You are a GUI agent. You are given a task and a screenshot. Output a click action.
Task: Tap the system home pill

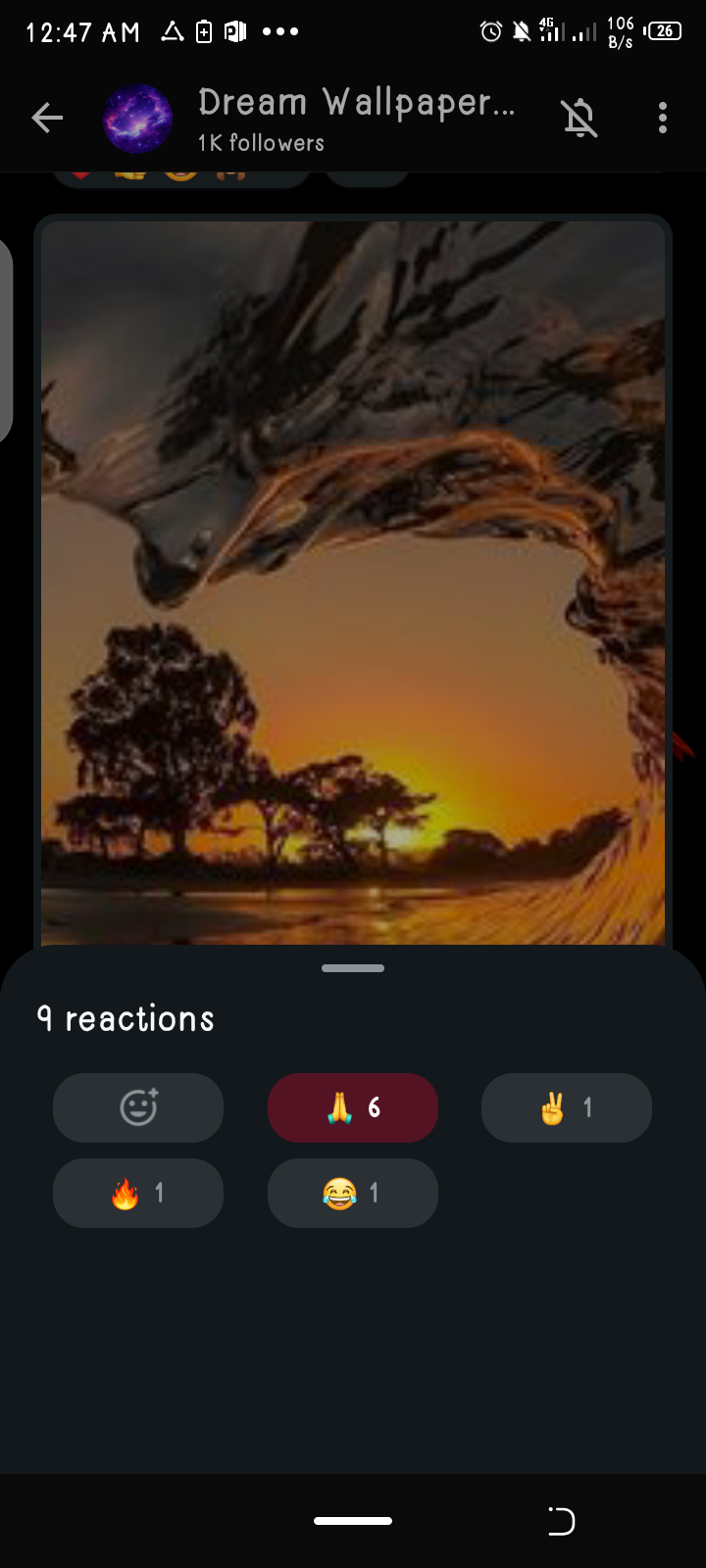coord(353,1521)
